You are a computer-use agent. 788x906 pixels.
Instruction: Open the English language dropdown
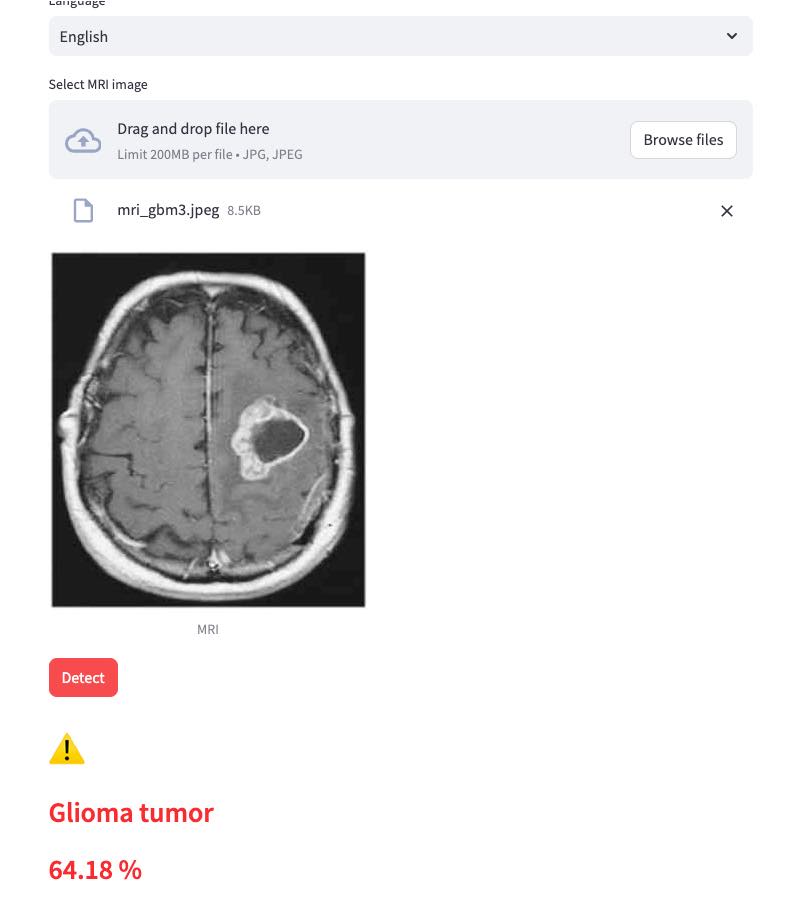tap(400, 36)
